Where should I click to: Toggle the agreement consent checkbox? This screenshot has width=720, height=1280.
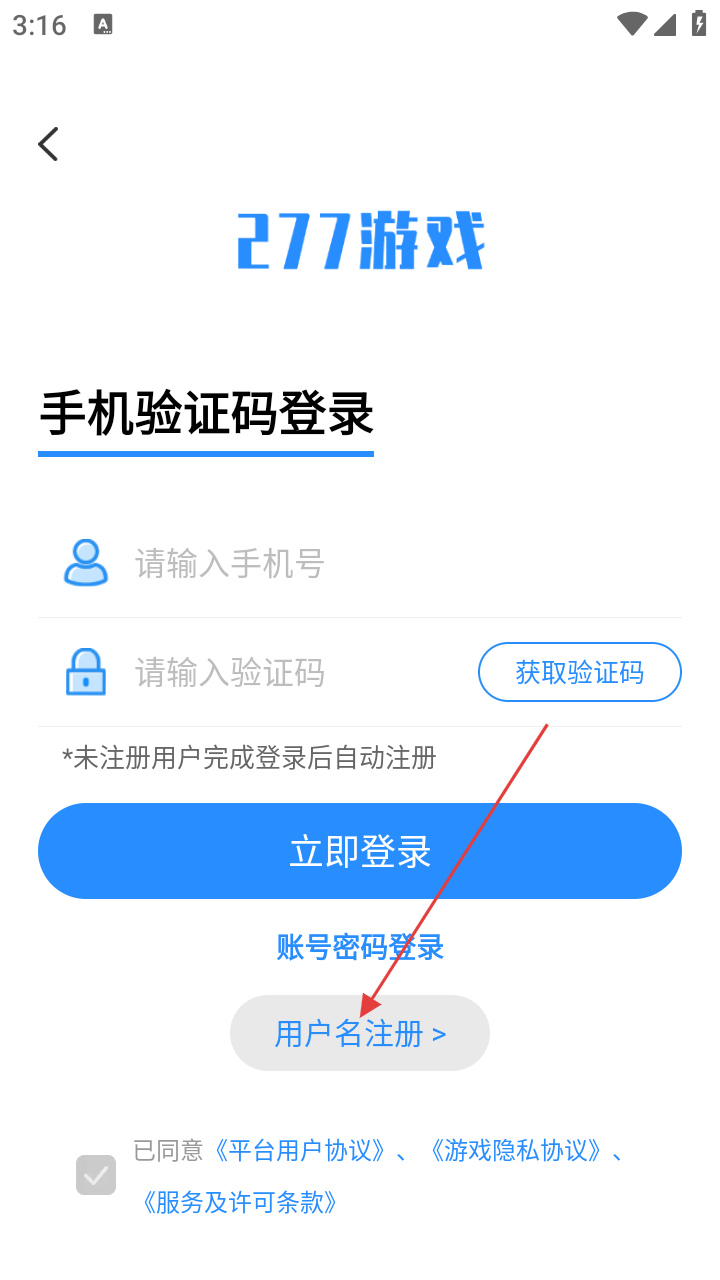pyautogui.click(x=96, y=1175)
